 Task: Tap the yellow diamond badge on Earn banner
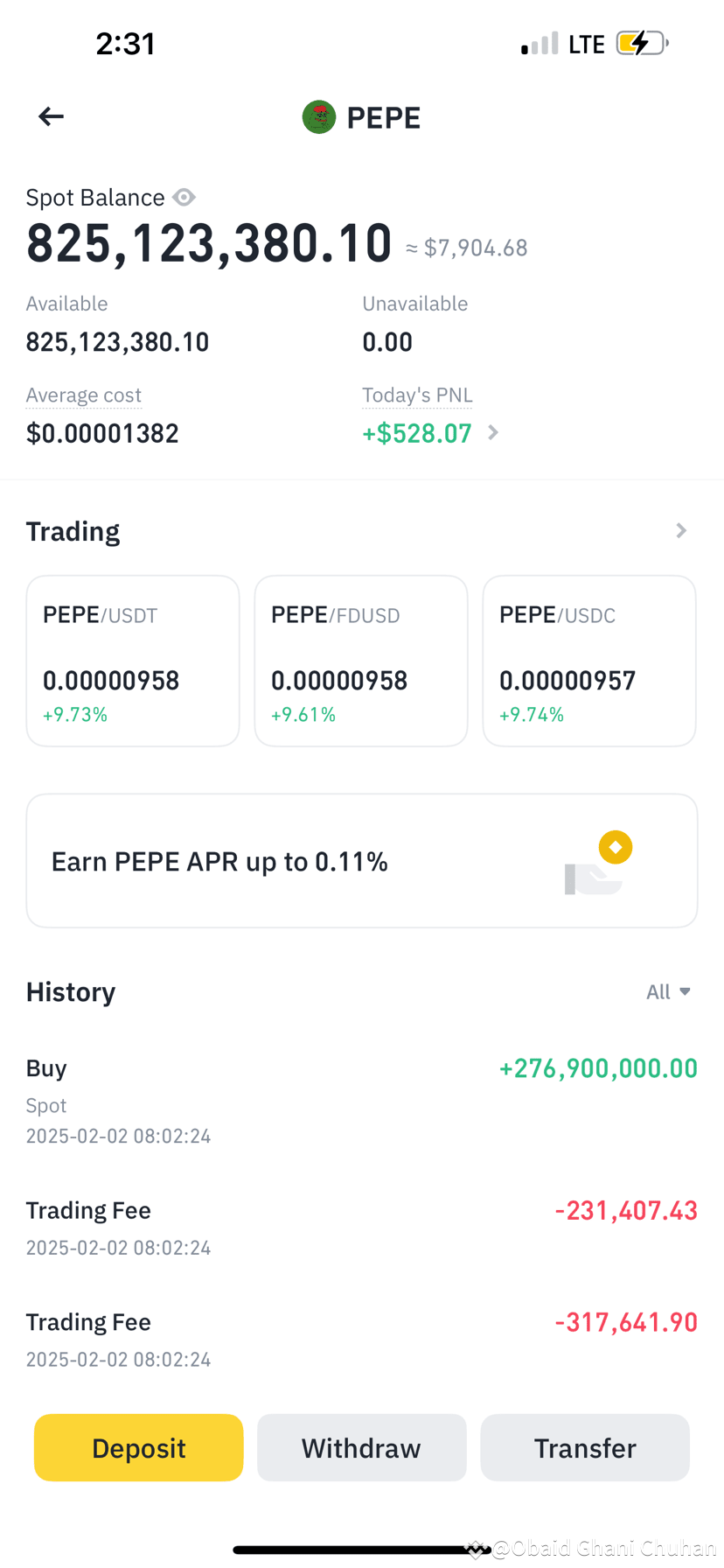pos(615,846)
